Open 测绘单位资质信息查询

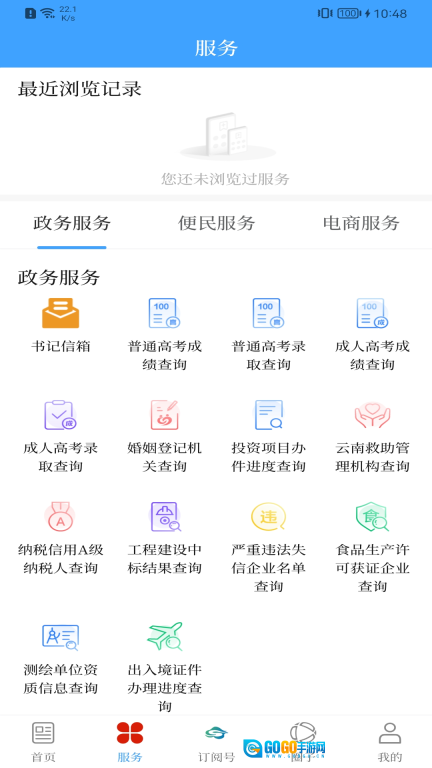(x=61, y=658)
